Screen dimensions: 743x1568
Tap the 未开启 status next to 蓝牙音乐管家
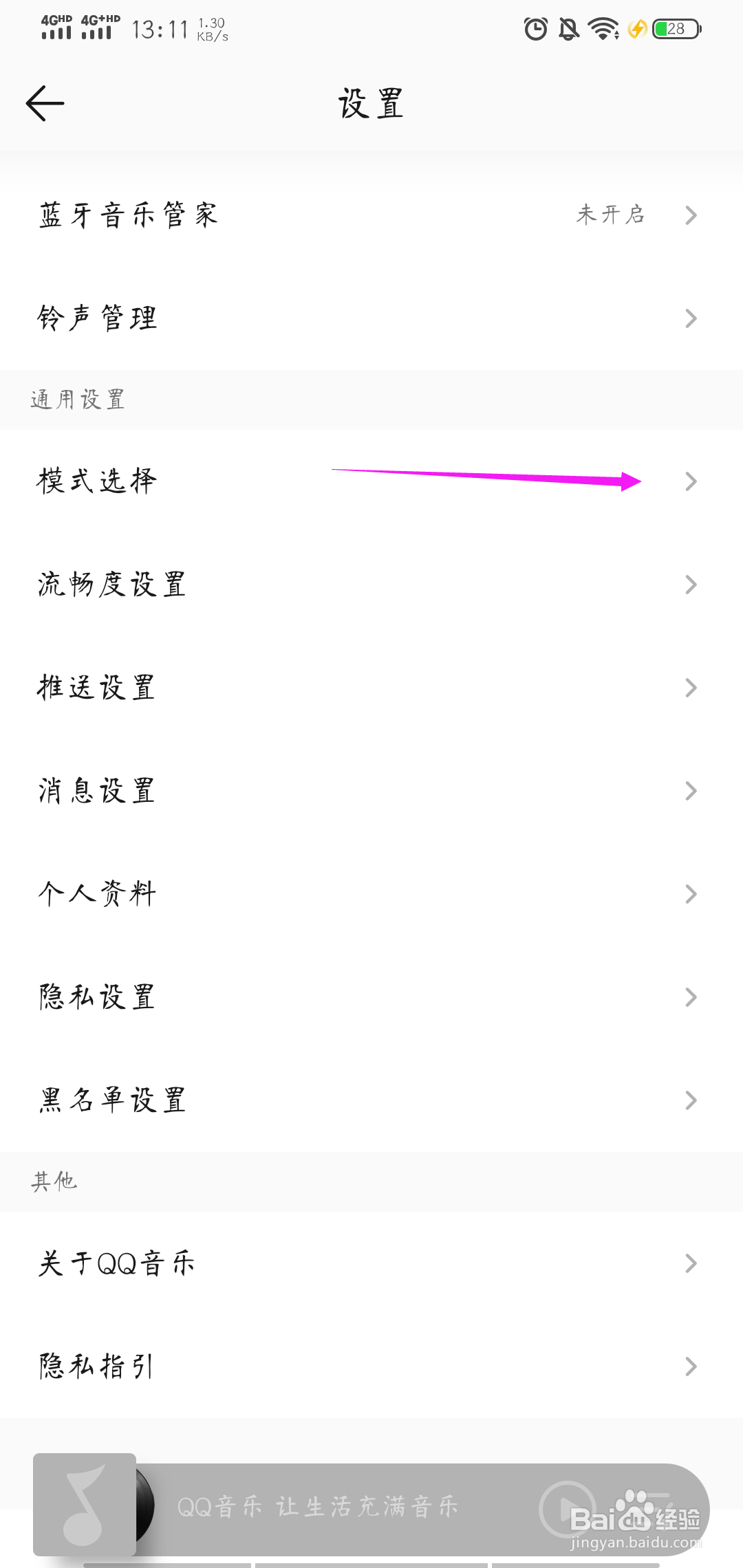(610, 215)
